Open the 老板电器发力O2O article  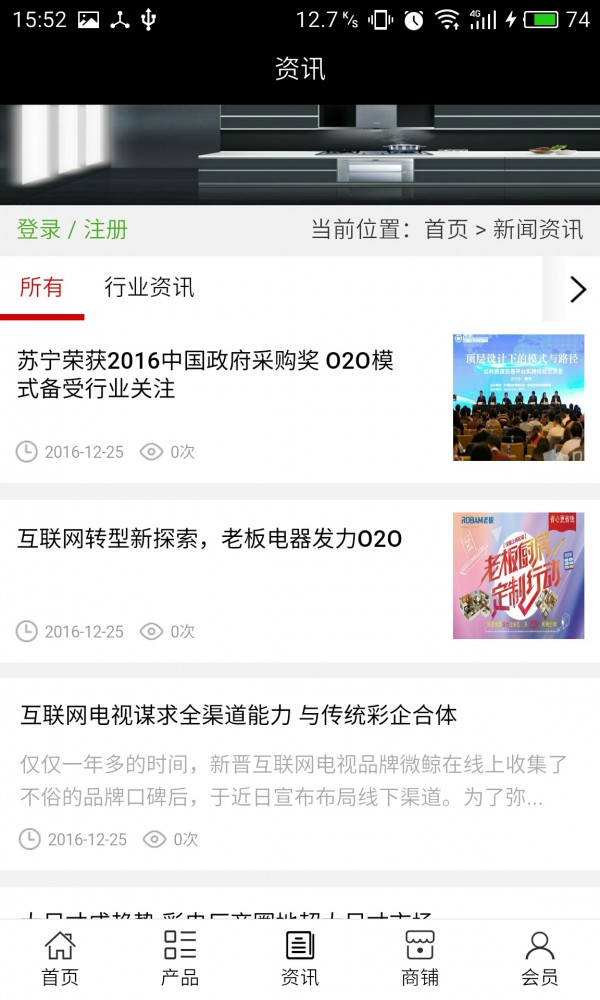pos(210,540)
